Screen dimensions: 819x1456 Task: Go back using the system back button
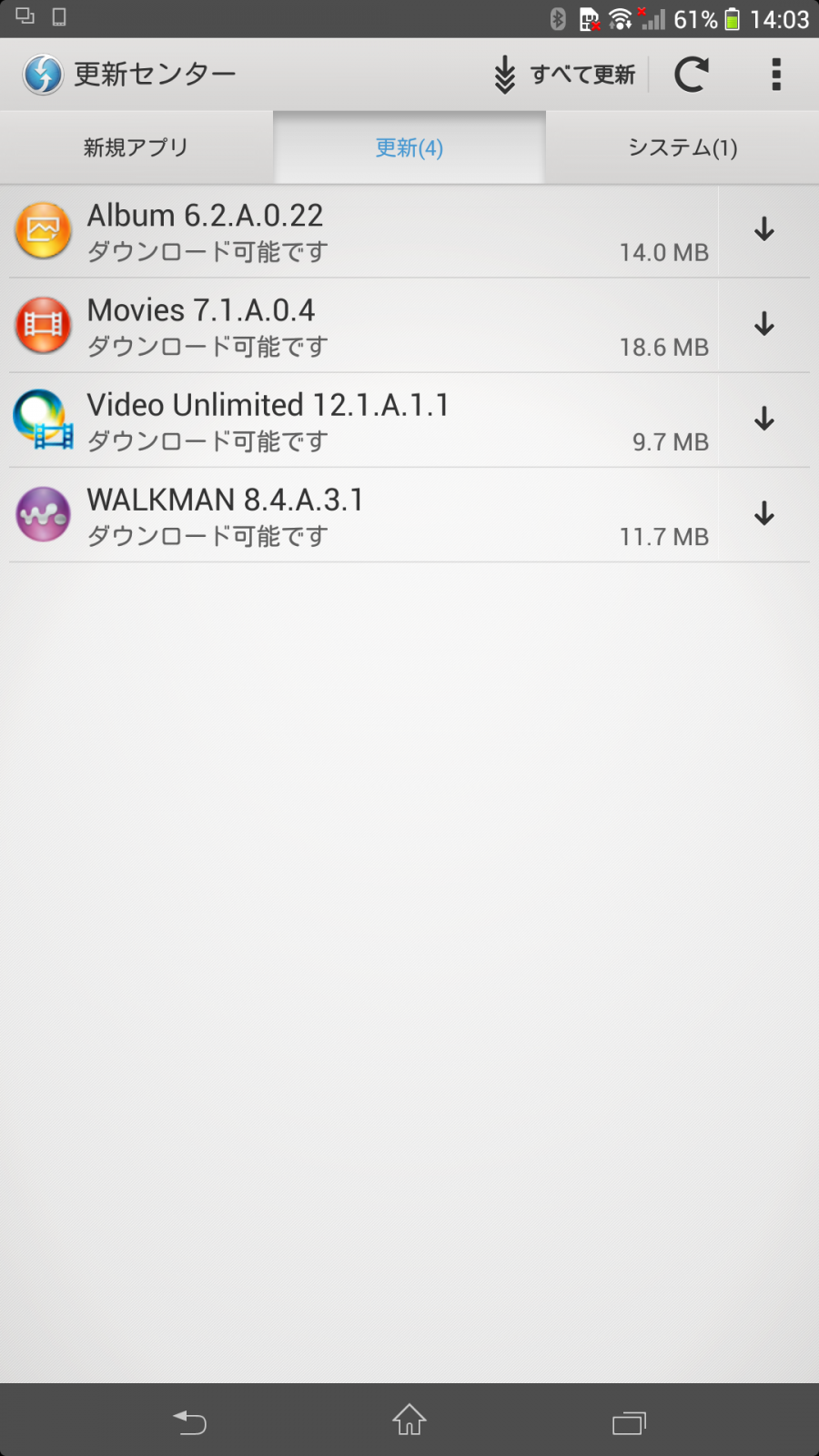tap(190, 1421)
